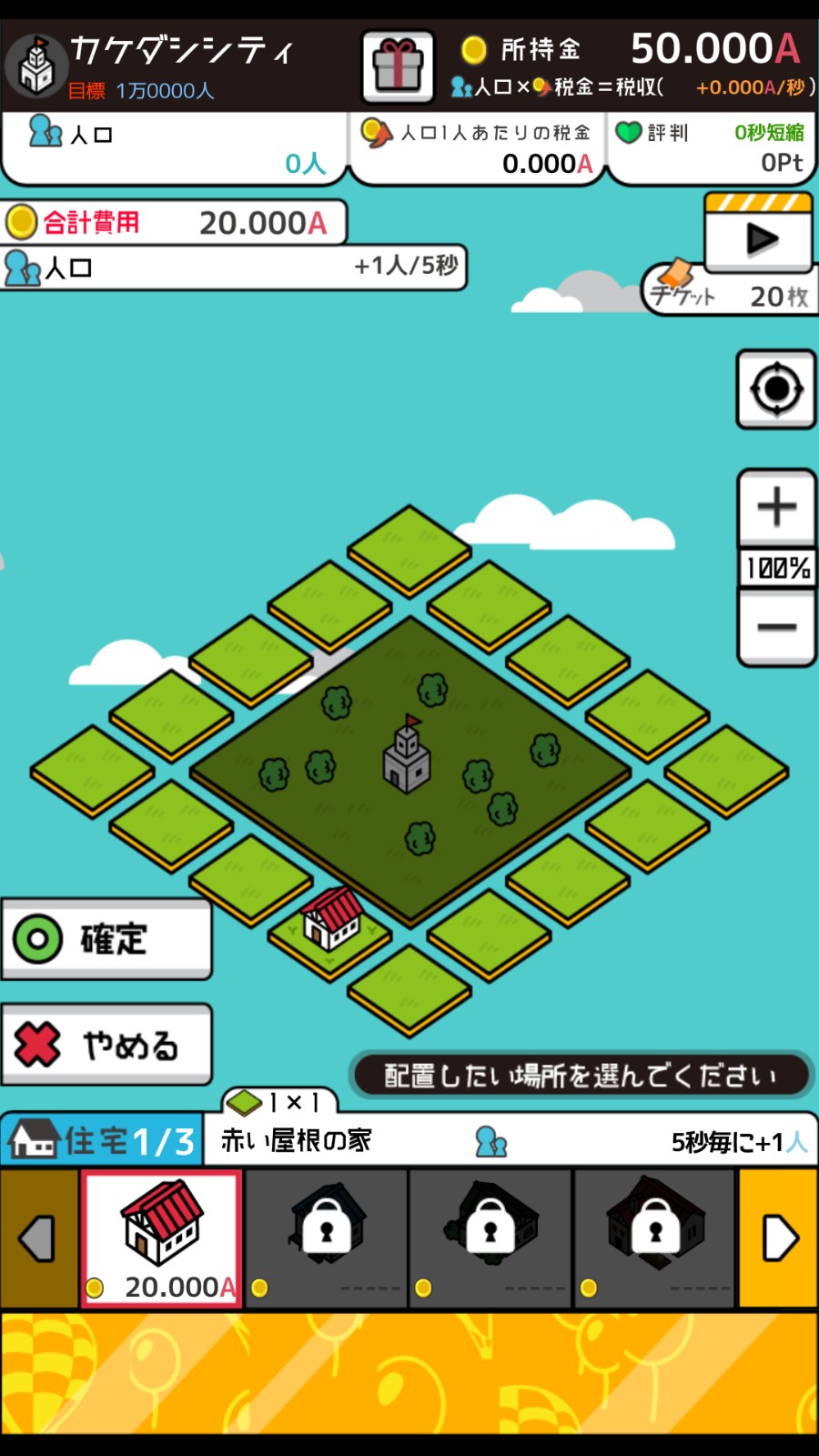The height and width of the screenshot is (1456, 819).
Task: Tap the play video ticket button
Action: [x=758, y=236]
